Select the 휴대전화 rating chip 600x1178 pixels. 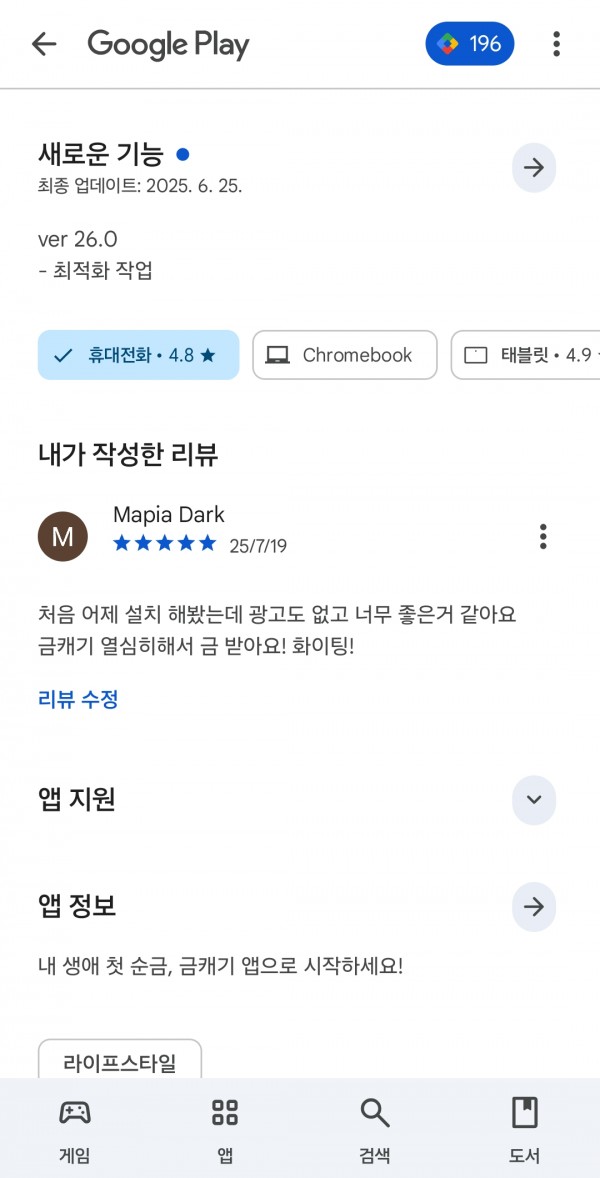coord(139,355)
